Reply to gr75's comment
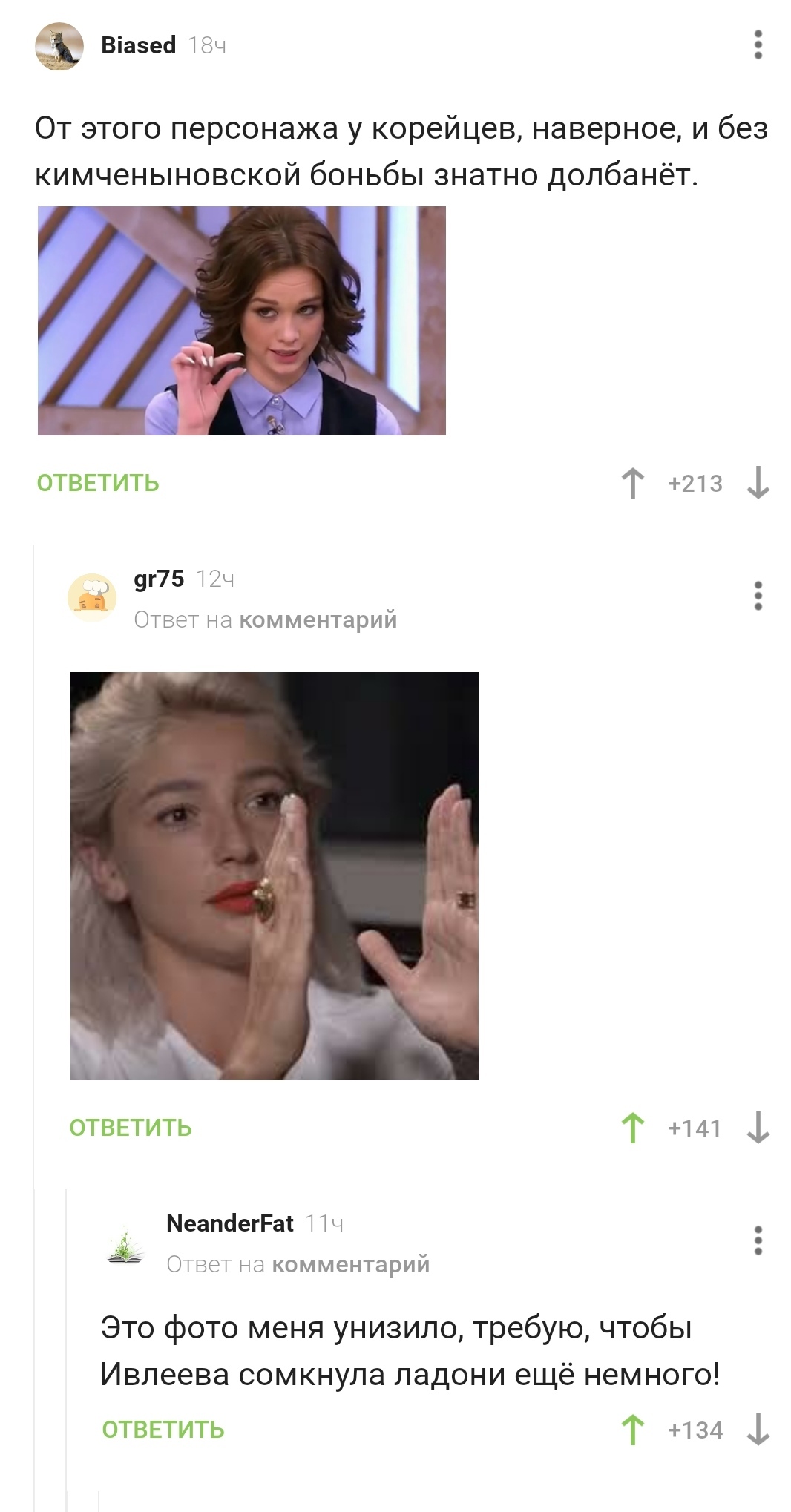Screen dimensions: 791x1512 coord(131,1128)
